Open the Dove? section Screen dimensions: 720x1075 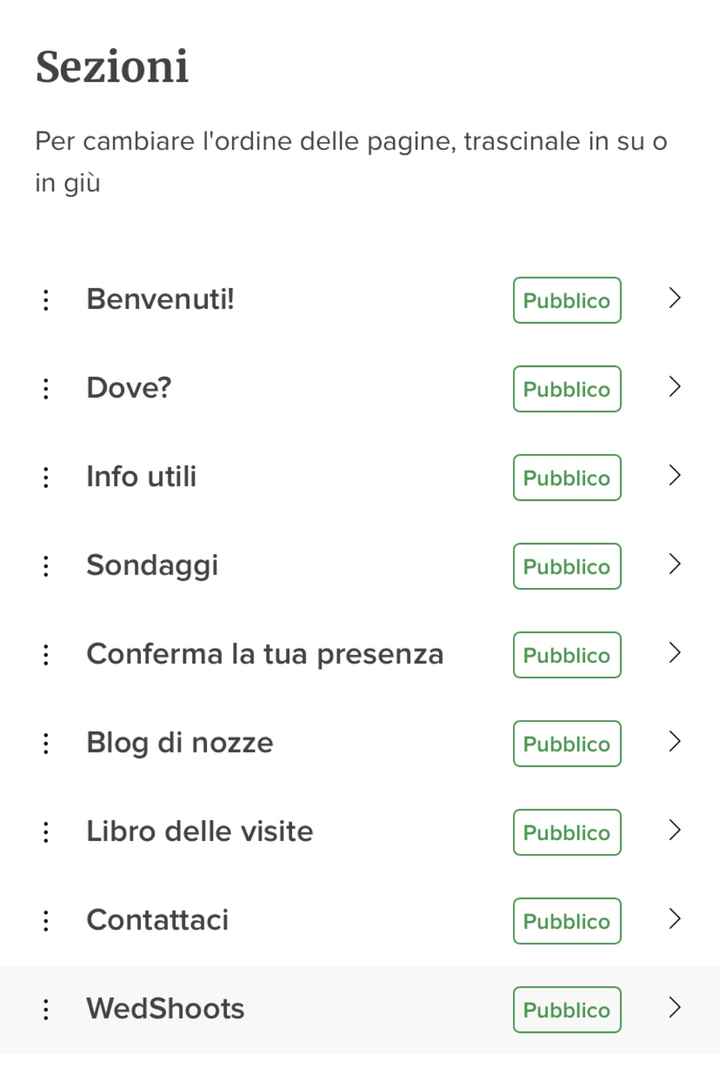click(x=129, y=387)
